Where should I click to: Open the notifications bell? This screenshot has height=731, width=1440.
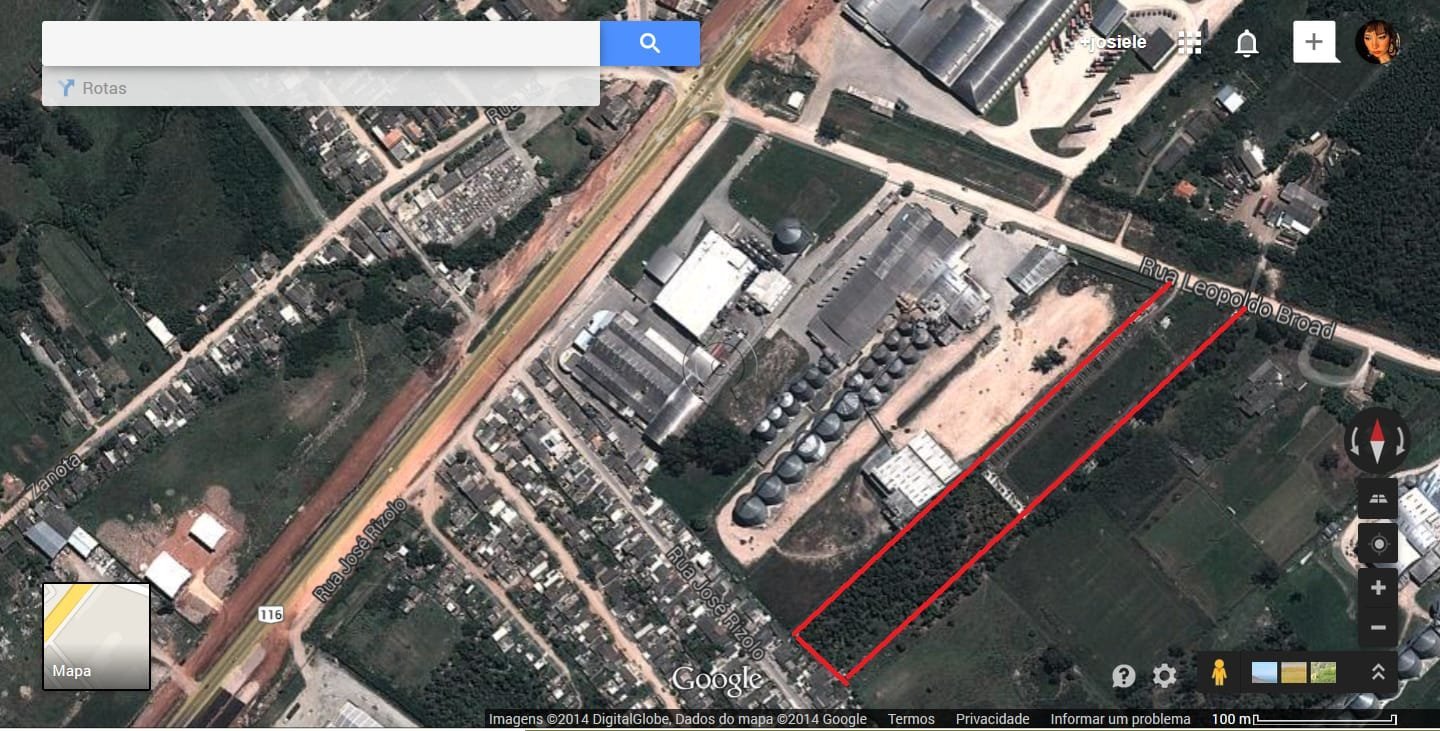1246,43
